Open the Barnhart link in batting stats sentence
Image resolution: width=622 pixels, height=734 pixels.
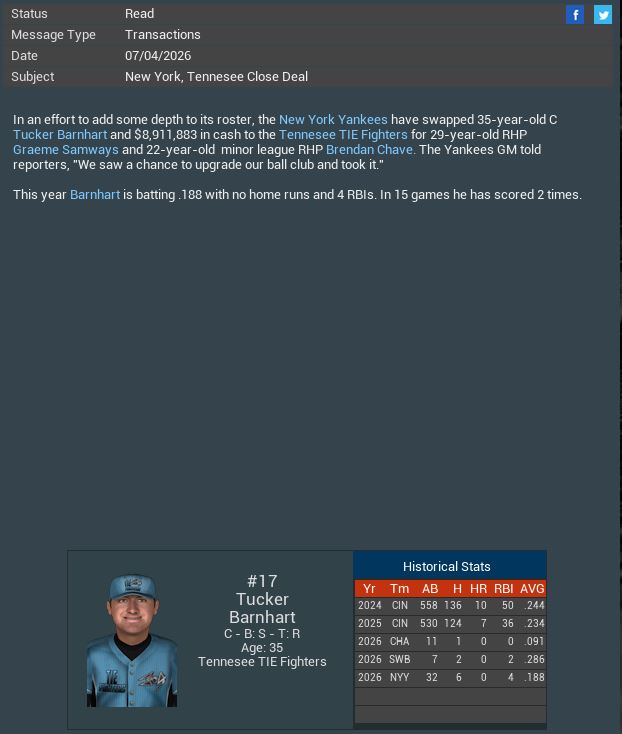pos(95,195)
